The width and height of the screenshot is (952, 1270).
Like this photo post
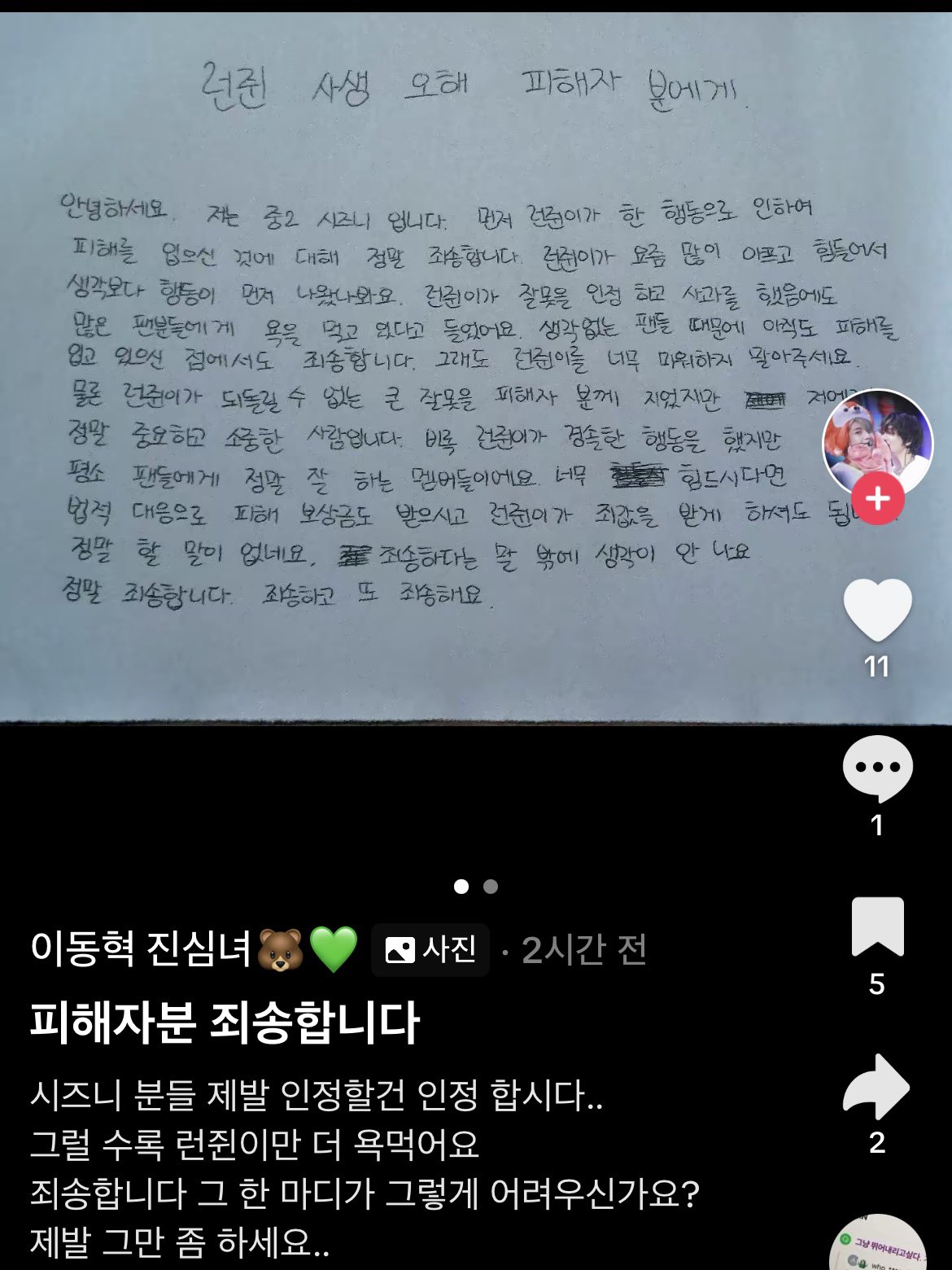877,611
